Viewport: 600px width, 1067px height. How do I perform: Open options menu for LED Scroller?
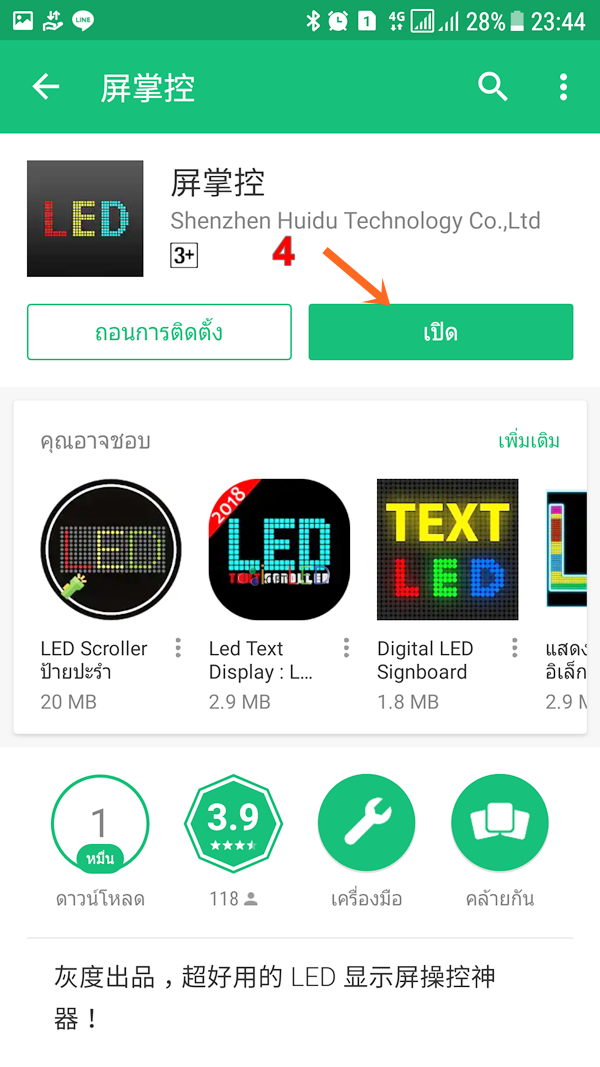tap(178, 648)
